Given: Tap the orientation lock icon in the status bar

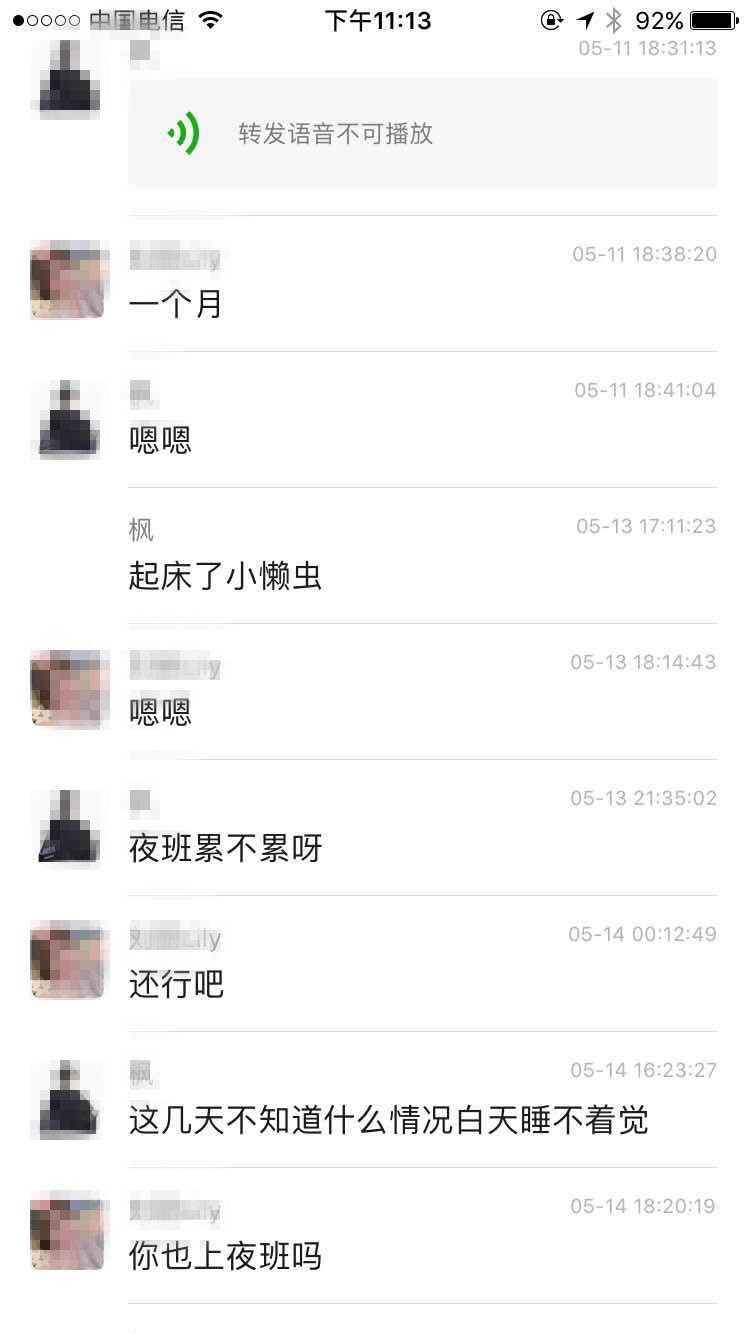Looking at the screenshot, I should click(551, 19).
